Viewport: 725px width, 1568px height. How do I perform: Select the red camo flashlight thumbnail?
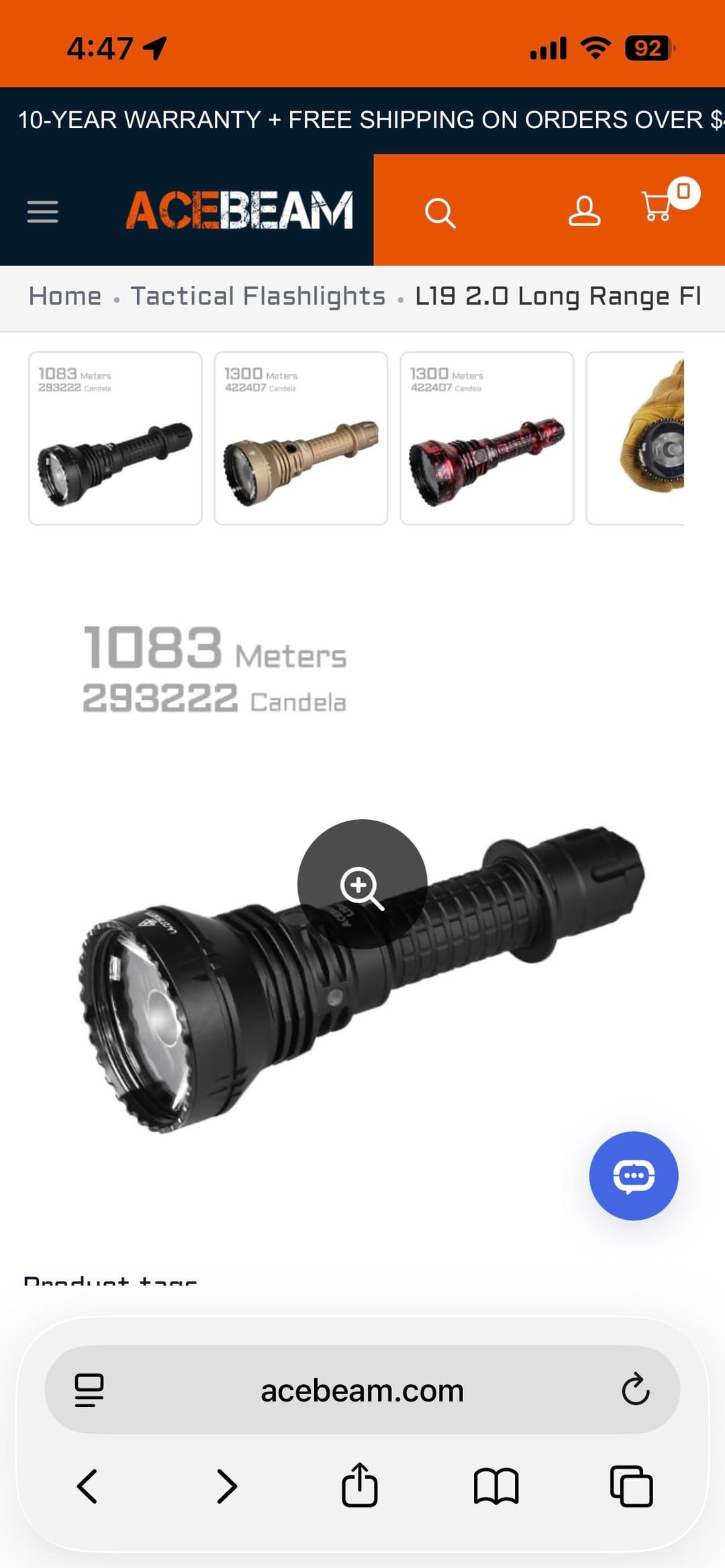point(487,438)
